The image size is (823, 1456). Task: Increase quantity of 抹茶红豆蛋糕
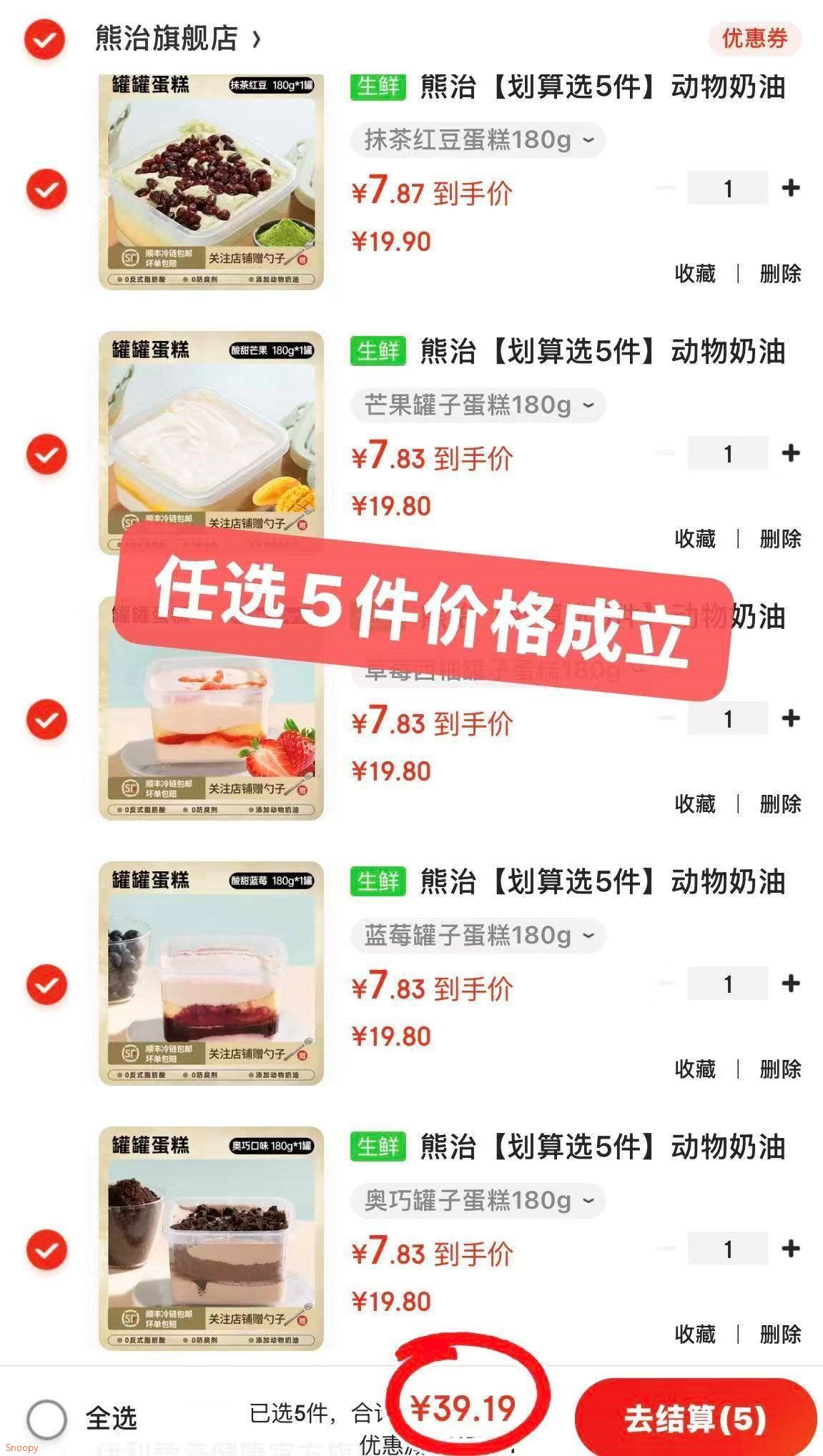point(790,189)
